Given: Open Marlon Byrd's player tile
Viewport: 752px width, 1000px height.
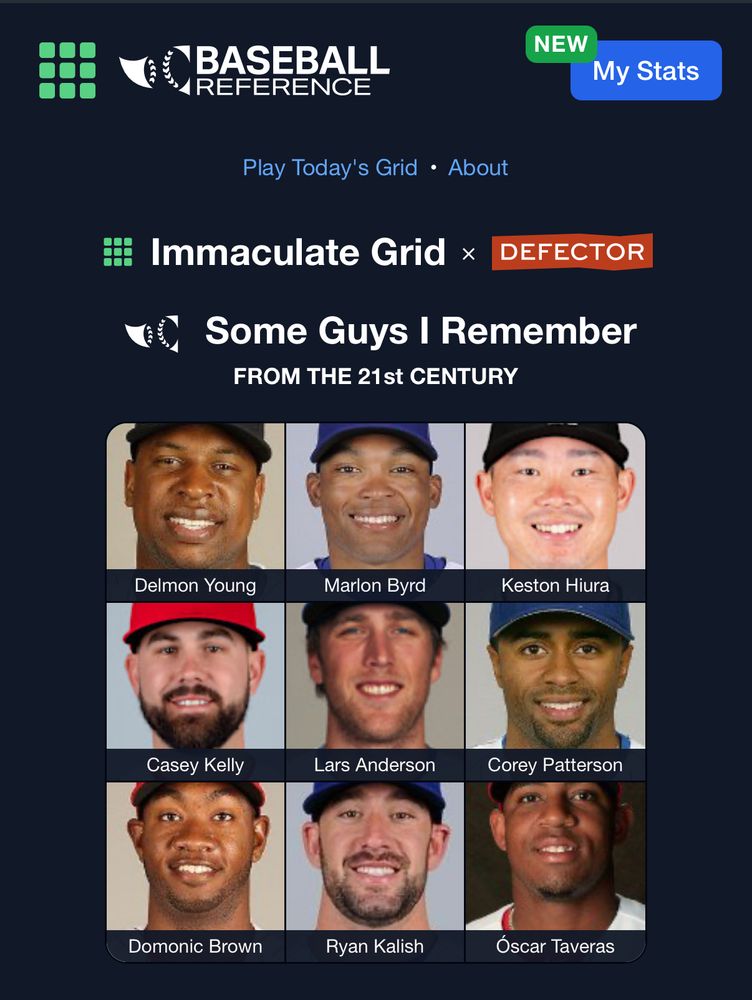Looking at the screenshot, I should (375, 511).
